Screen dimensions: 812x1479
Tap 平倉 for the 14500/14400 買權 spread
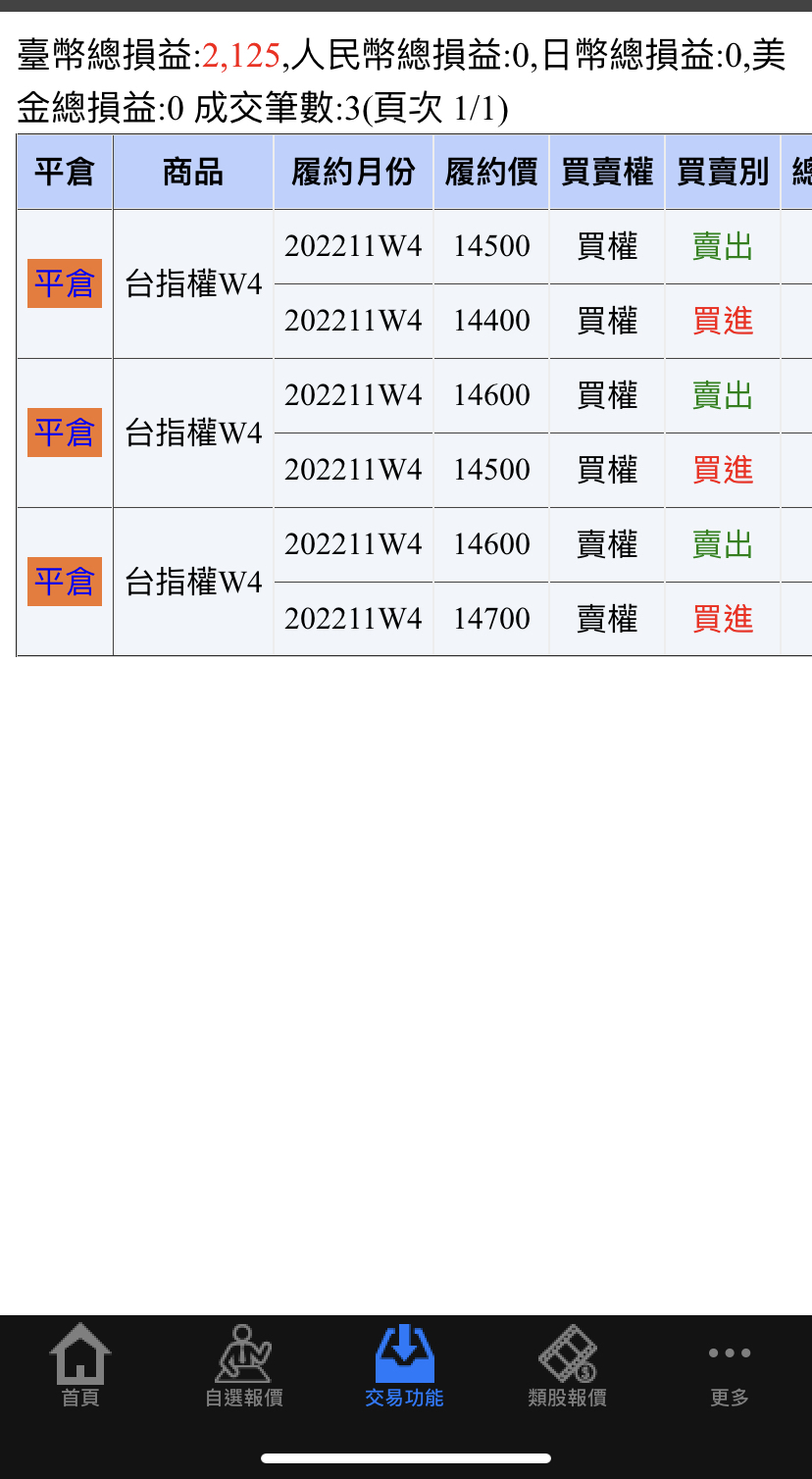pyautogui.click(x=65, y=283)
